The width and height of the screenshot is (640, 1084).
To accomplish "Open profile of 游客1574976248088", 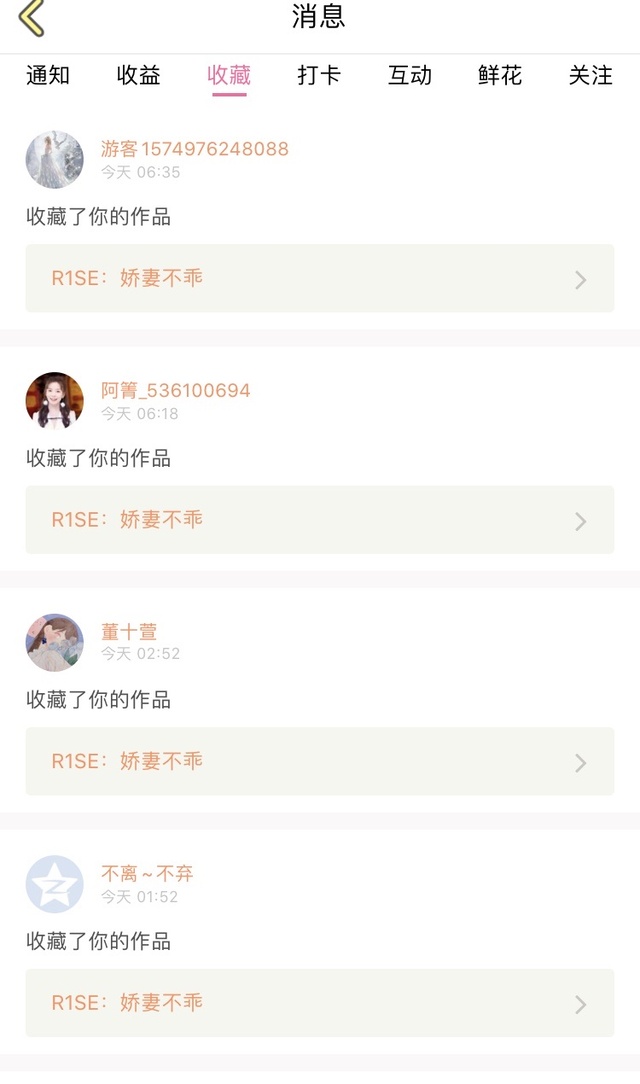I will (55, 160).
